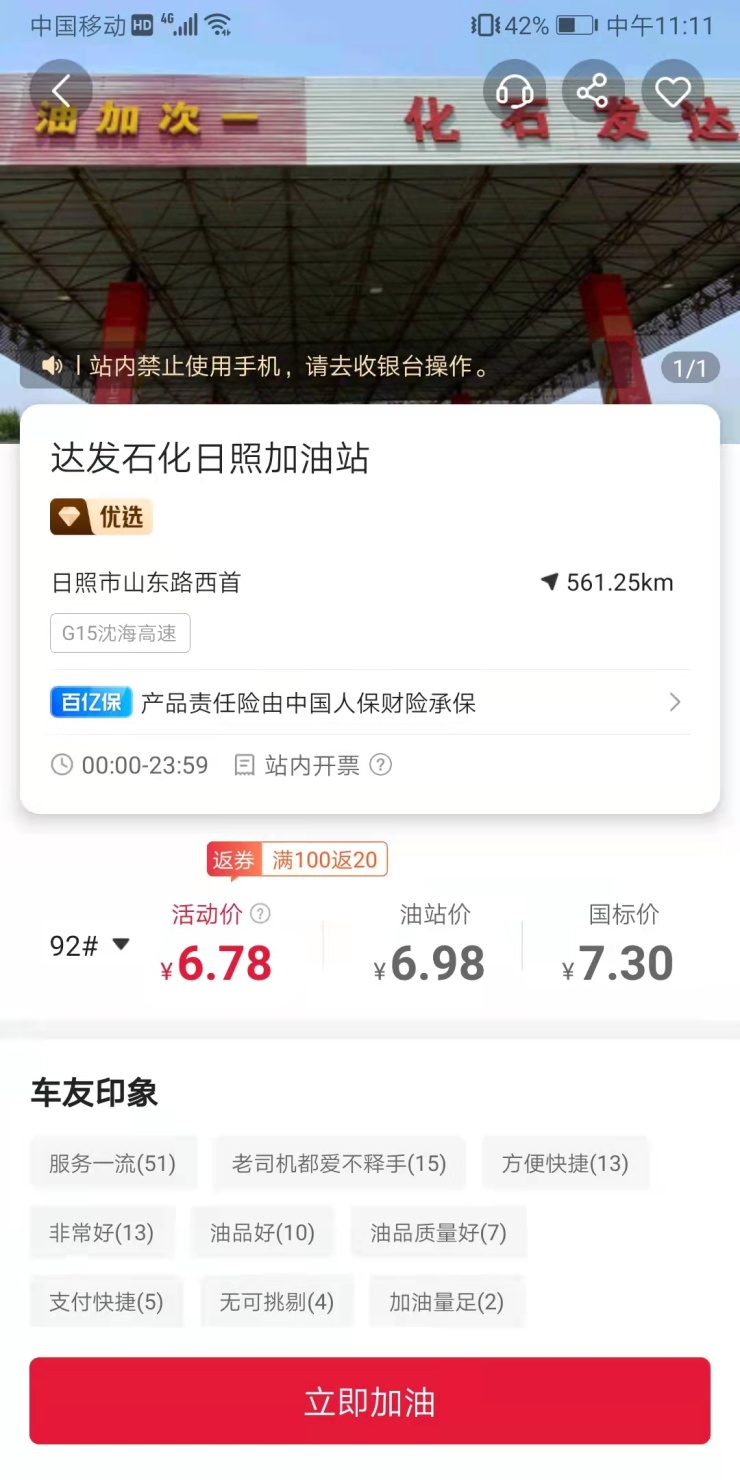740x1480 pixels.
Task: Go back using the top-left arrow
Action: tap(61, 91)
